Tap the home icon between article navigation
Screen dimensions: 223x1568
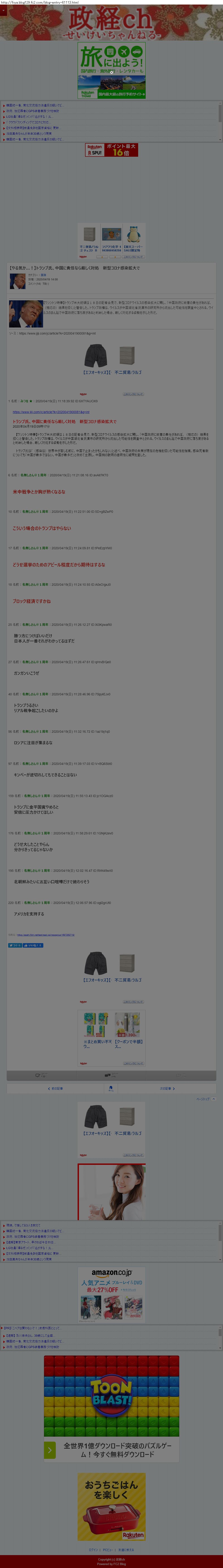[111, 1088]
